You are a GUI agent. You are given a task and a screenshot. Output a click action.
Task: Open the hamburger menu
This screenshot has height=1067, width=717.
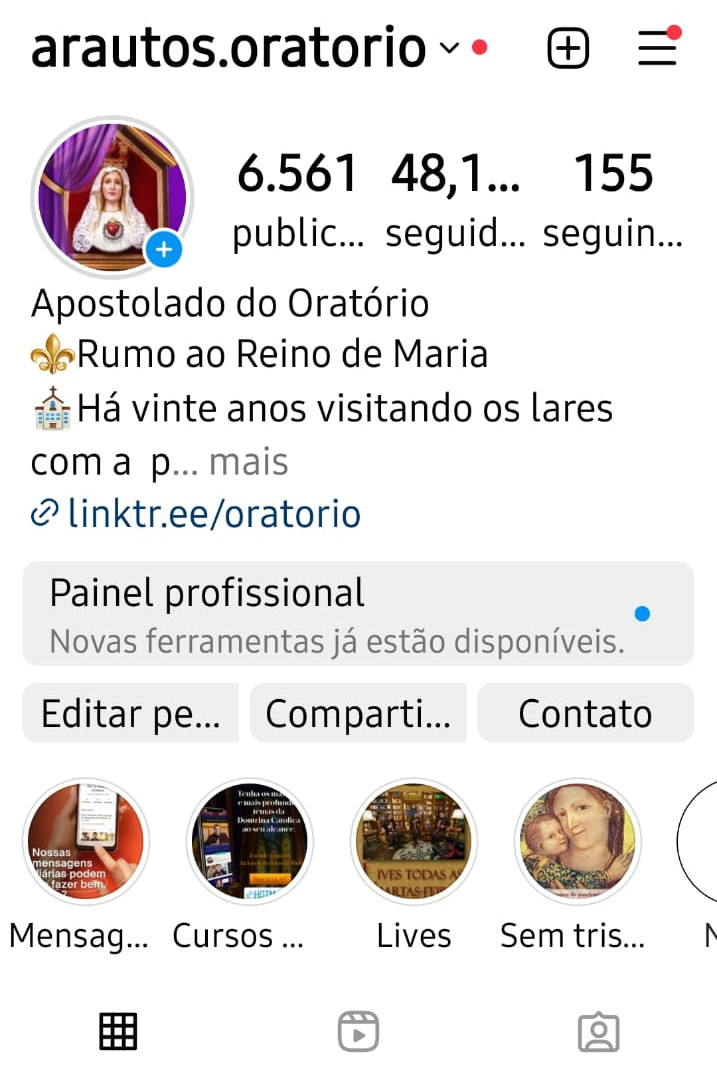point(657,48)
